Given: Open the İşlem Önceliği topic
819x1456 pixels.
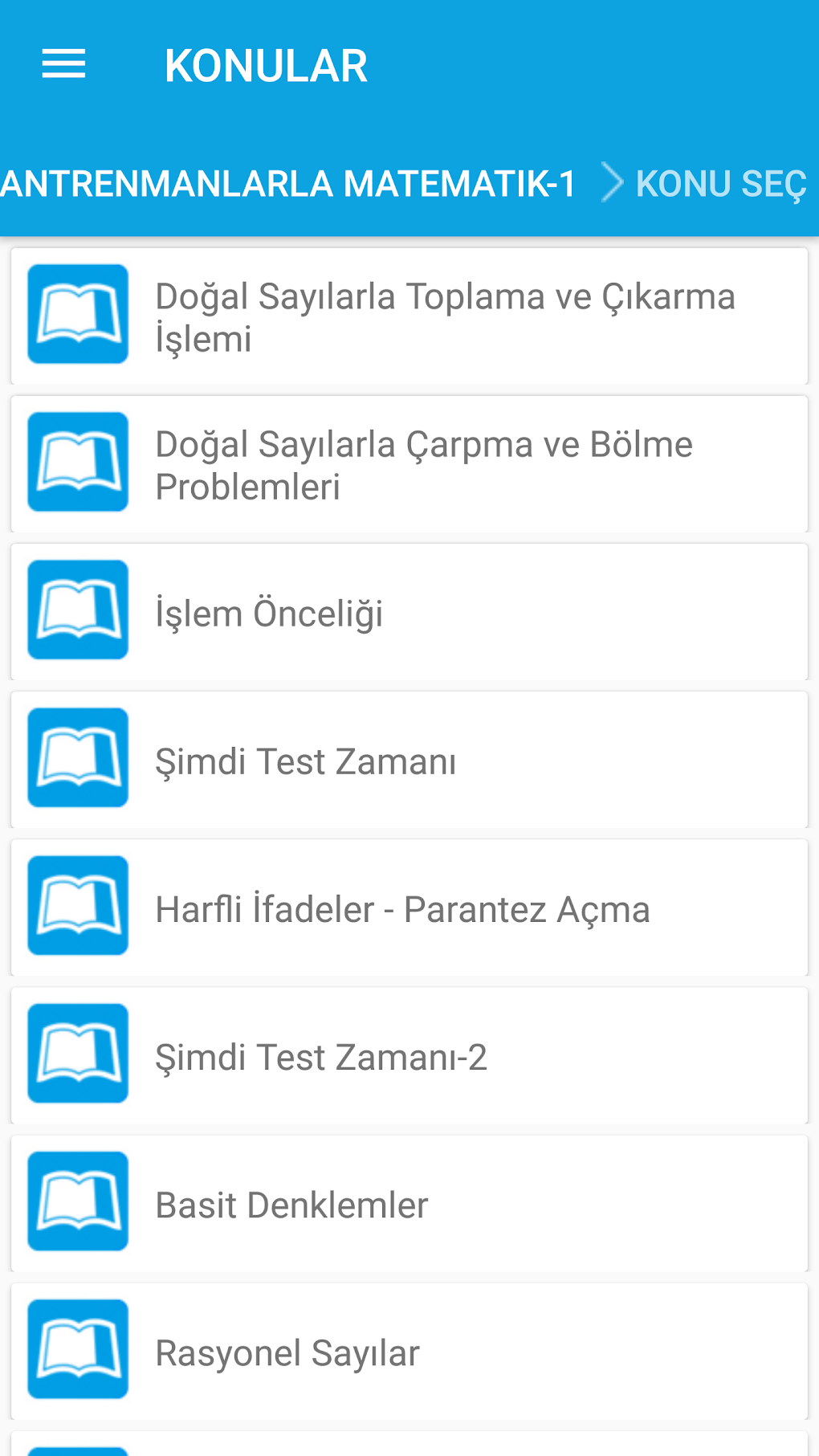Looking at the screenshot, I should (x=409, y=612).
